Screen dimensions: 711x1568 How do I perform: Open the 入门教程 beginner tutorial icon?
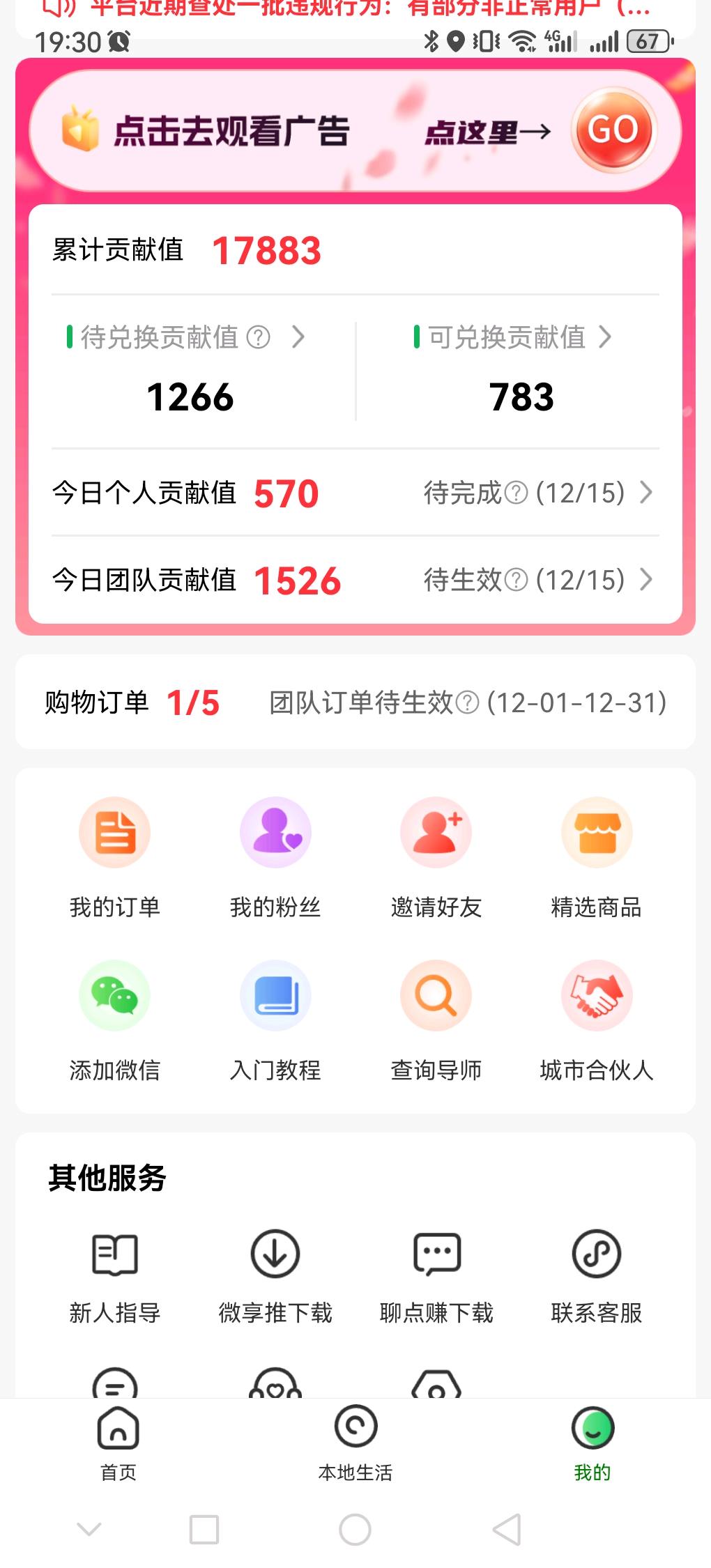point(276,995)
